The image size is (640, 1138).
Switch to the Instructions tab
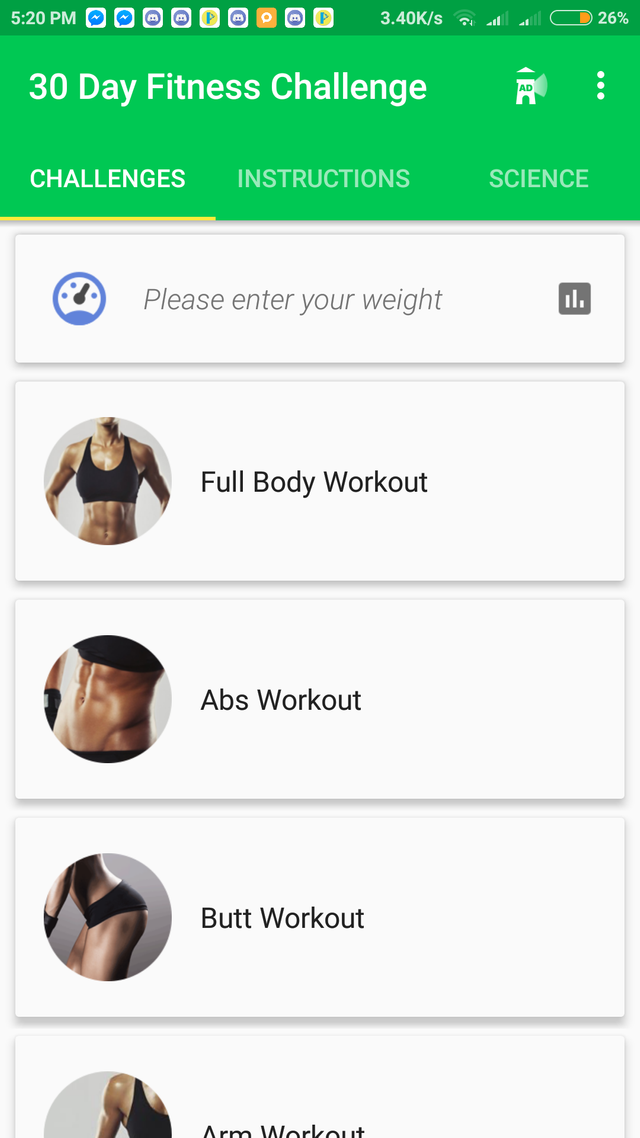coord(323,179)
